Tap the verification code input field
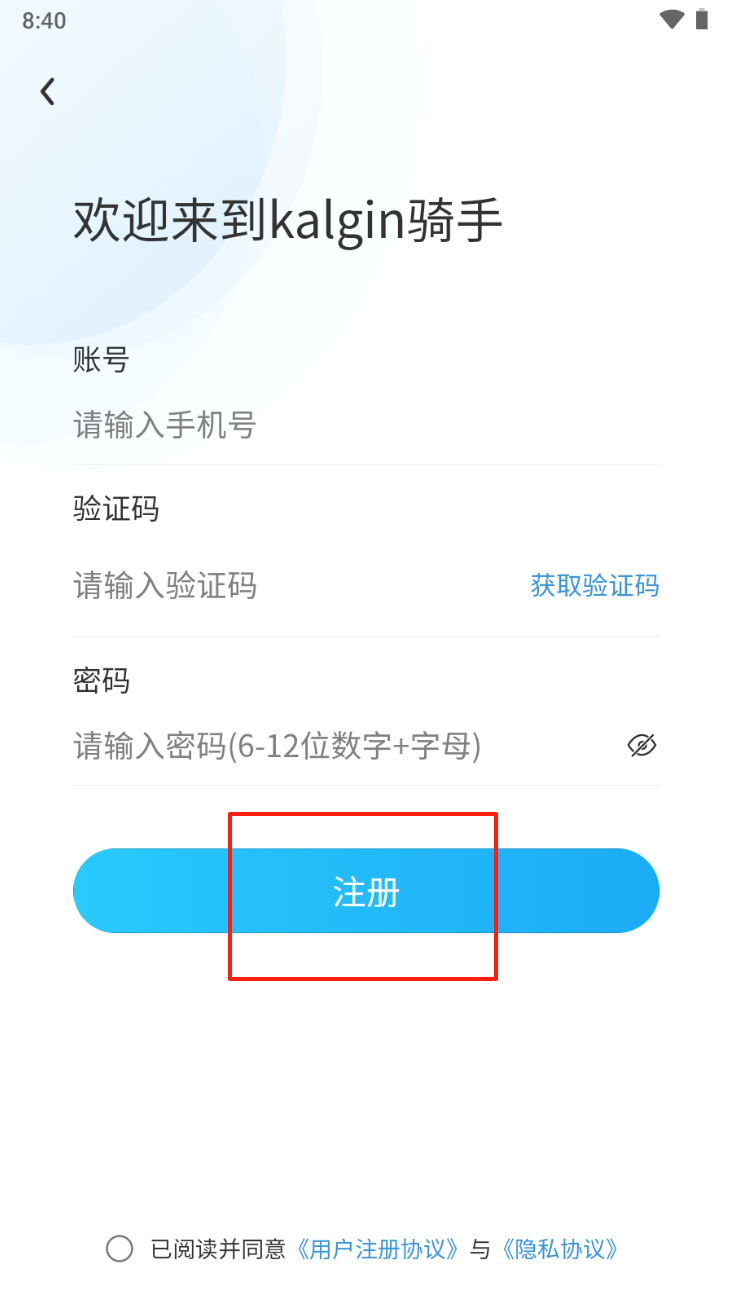The height and width of the screenshot is (1304, 732). click(x=280, y=585)
